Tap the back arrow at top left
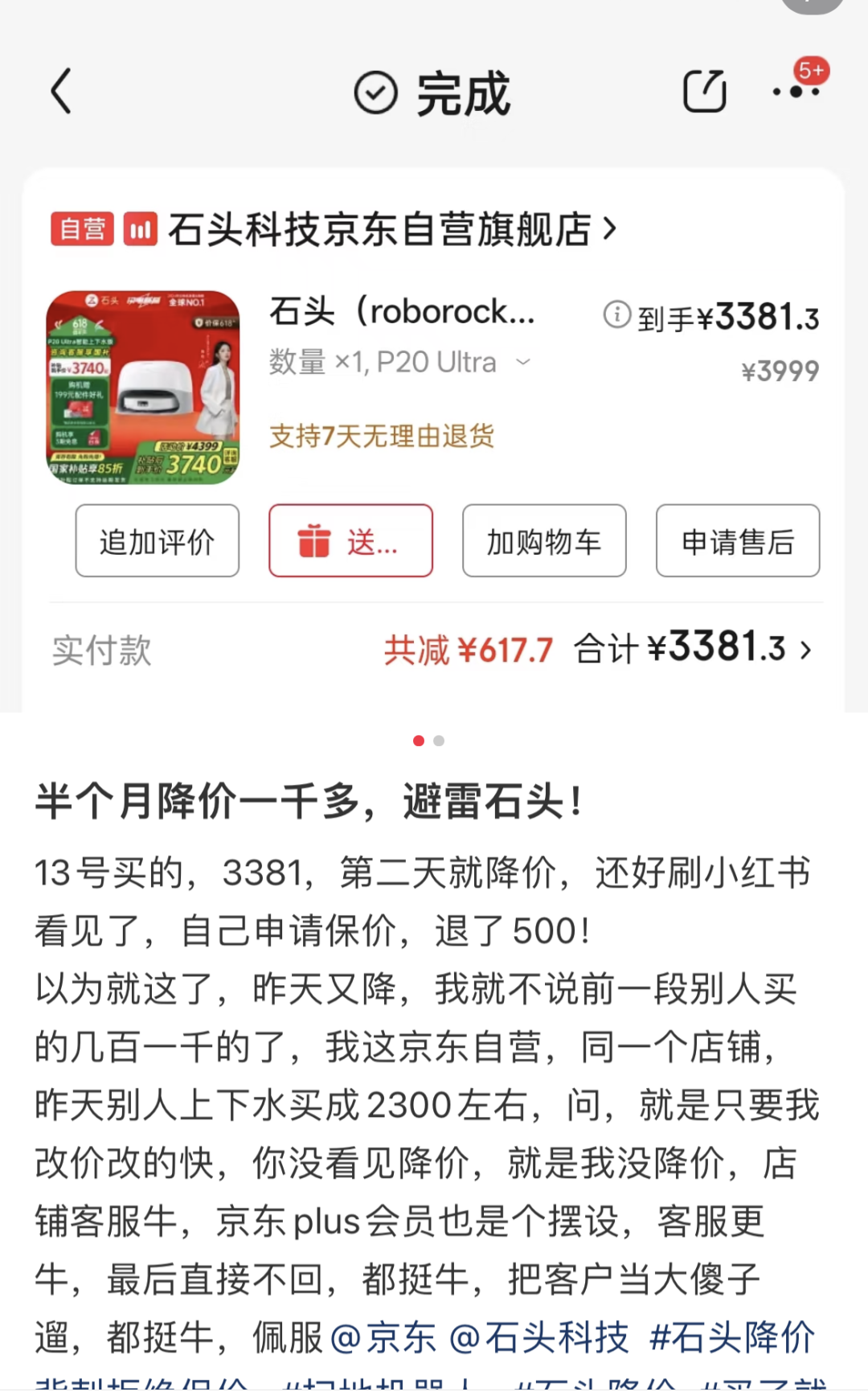This screenshot has width=868, height=1400. 60,91
